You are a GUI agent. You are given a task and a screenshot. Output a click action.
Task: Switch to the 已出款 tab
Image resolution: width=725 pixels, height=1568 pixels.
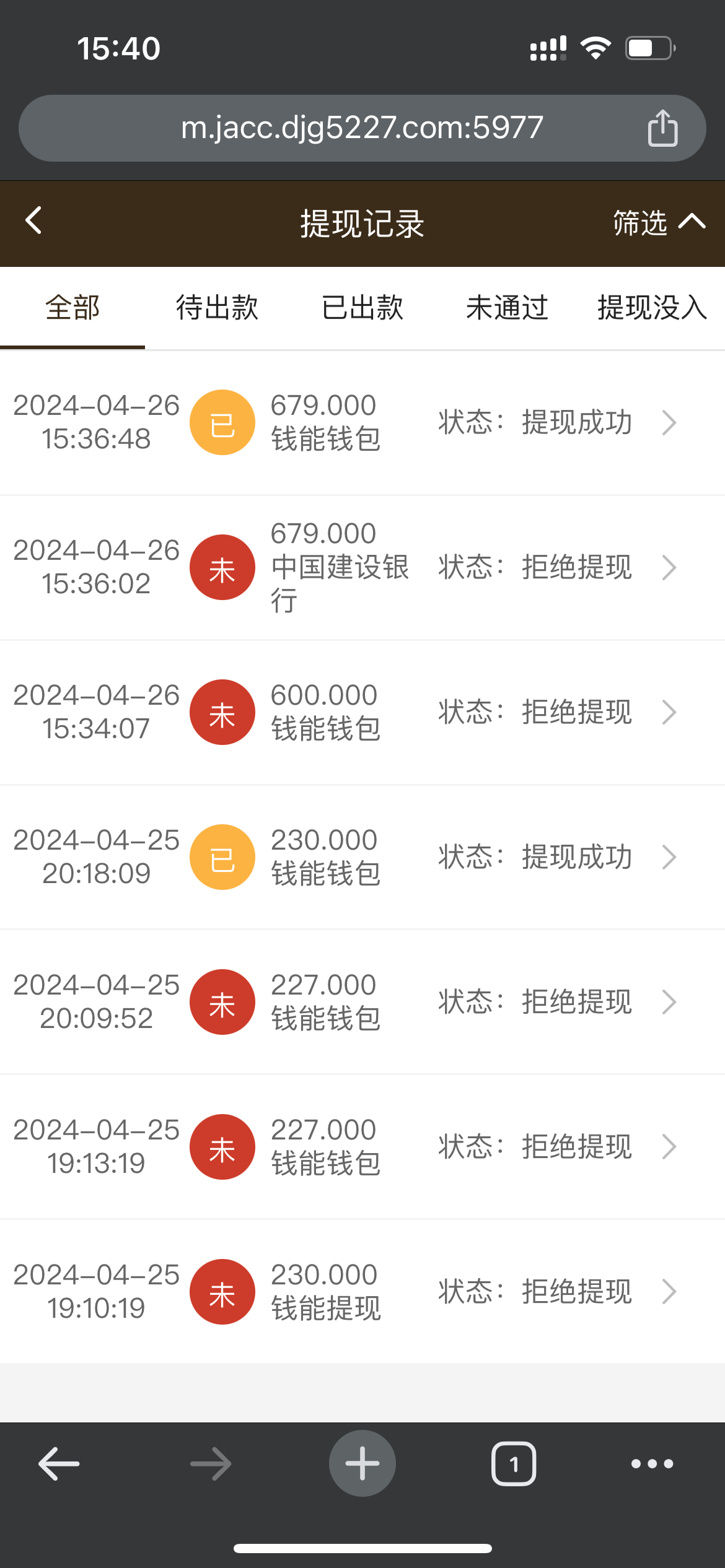click(362, 308)
